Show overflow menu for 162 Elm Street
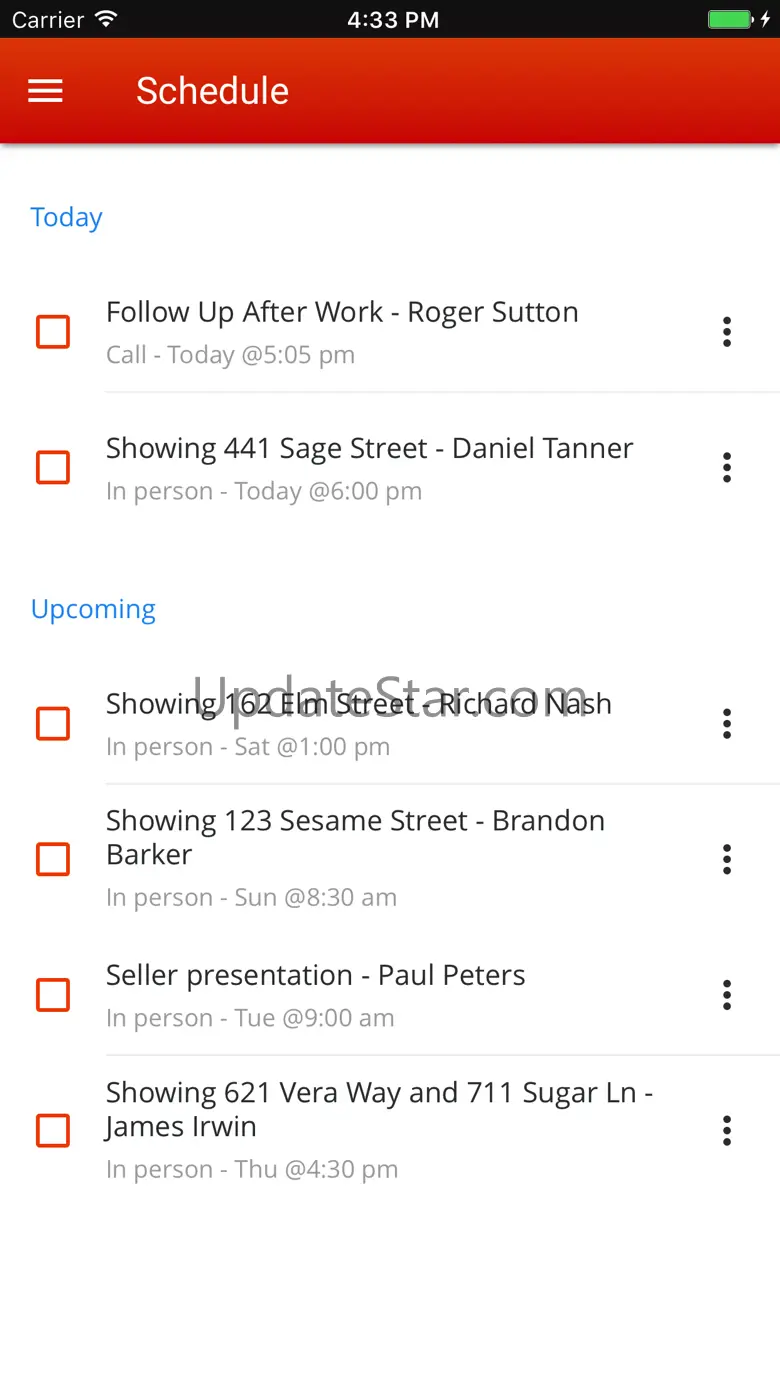 coord(727,724)
